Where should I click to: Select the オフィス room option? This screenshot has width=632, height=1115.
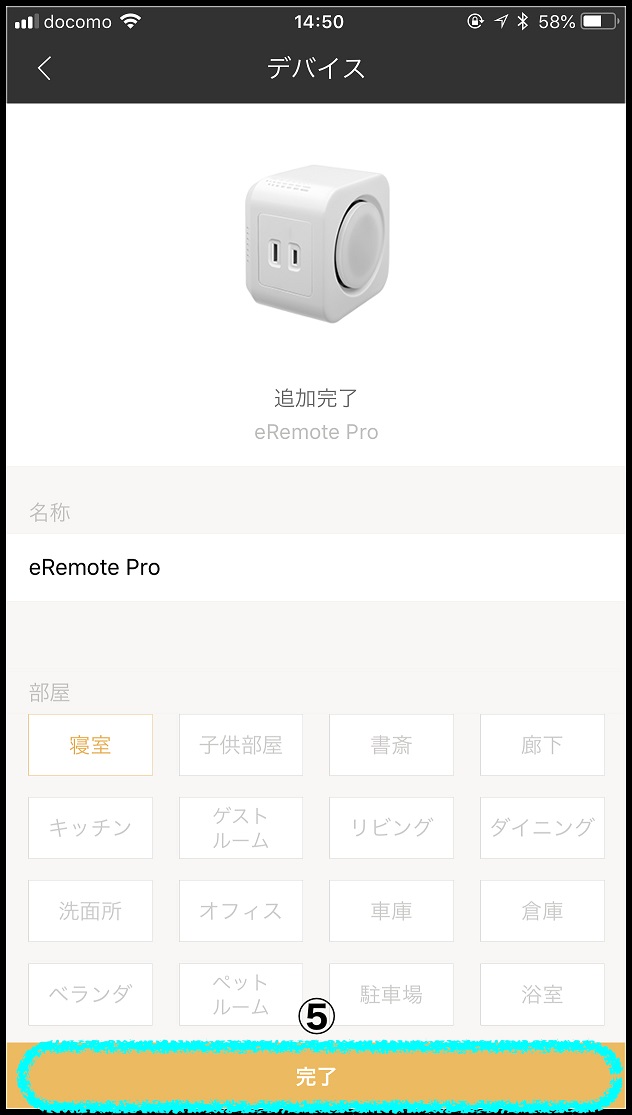point(241,911)
